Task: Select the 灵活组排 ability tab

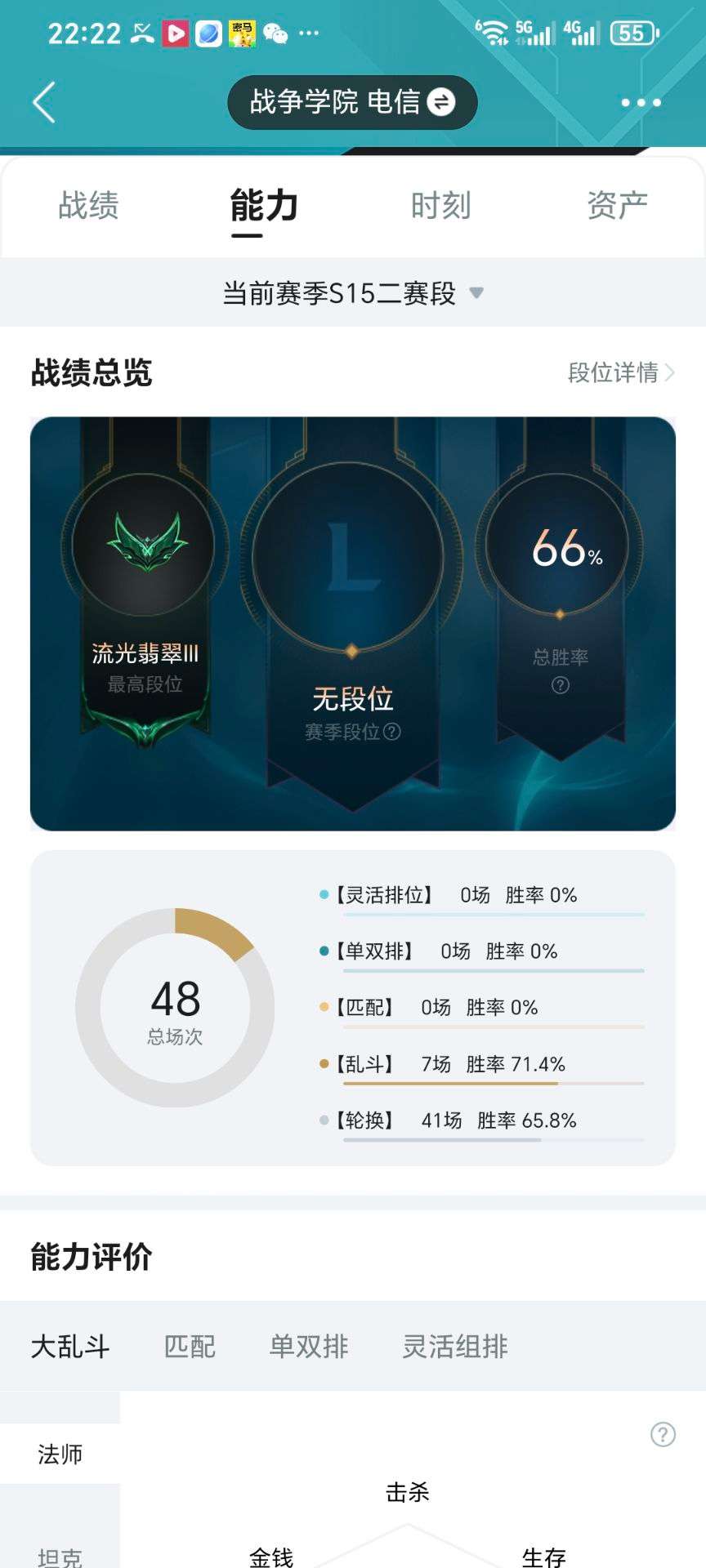Action: 455,1347
